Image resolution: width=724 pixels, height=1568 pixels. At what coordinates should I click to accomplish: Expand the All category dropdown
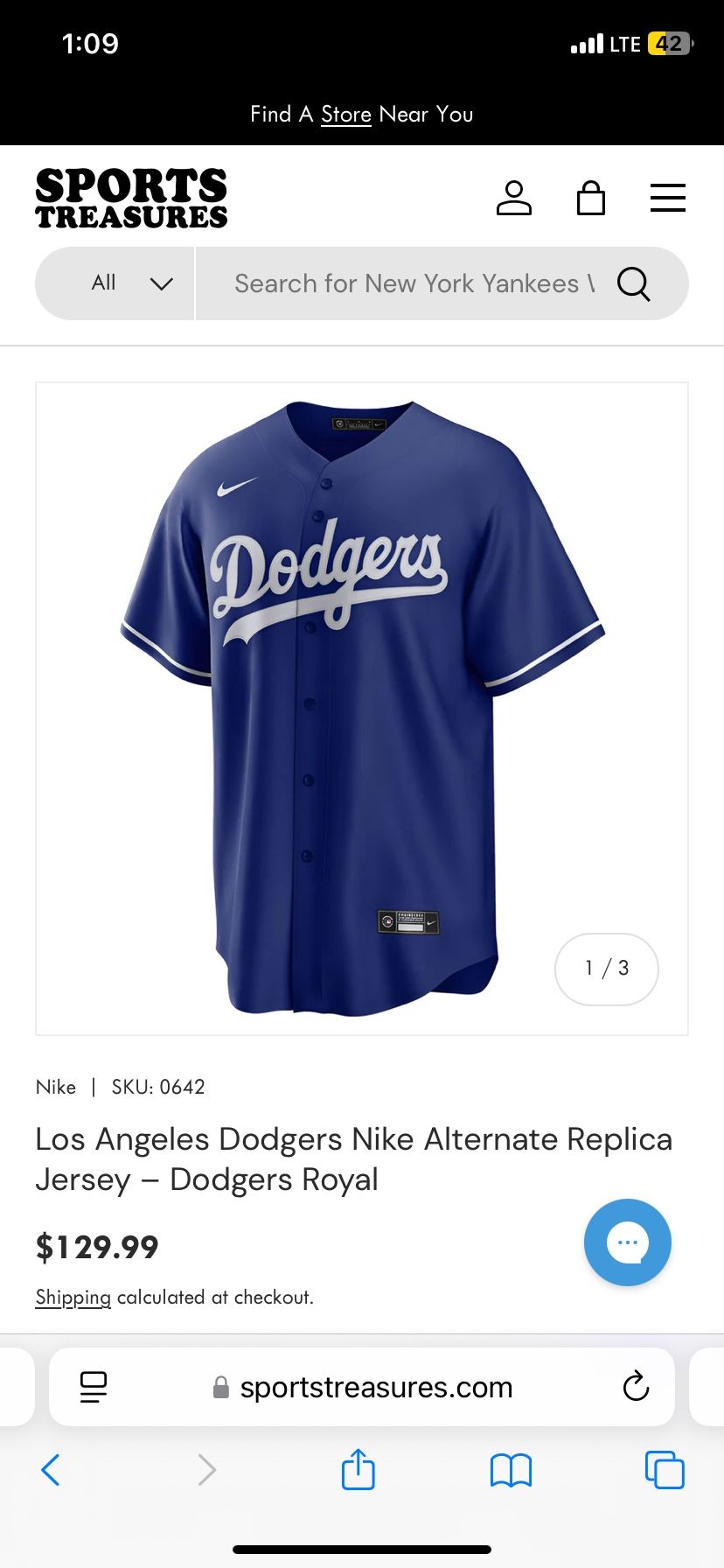click(x=131, y=283)
